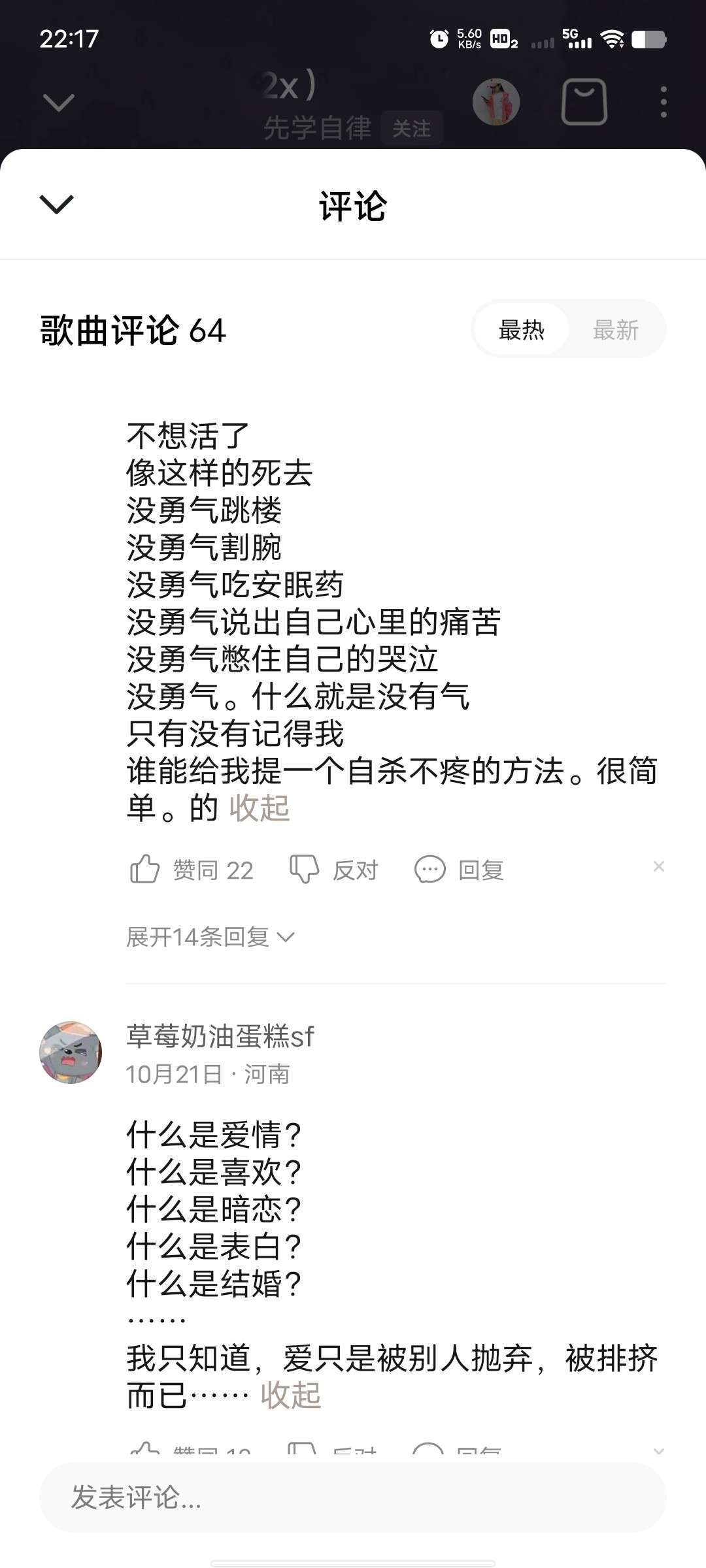Expand 展开14条回复 replies

[210, 937]
